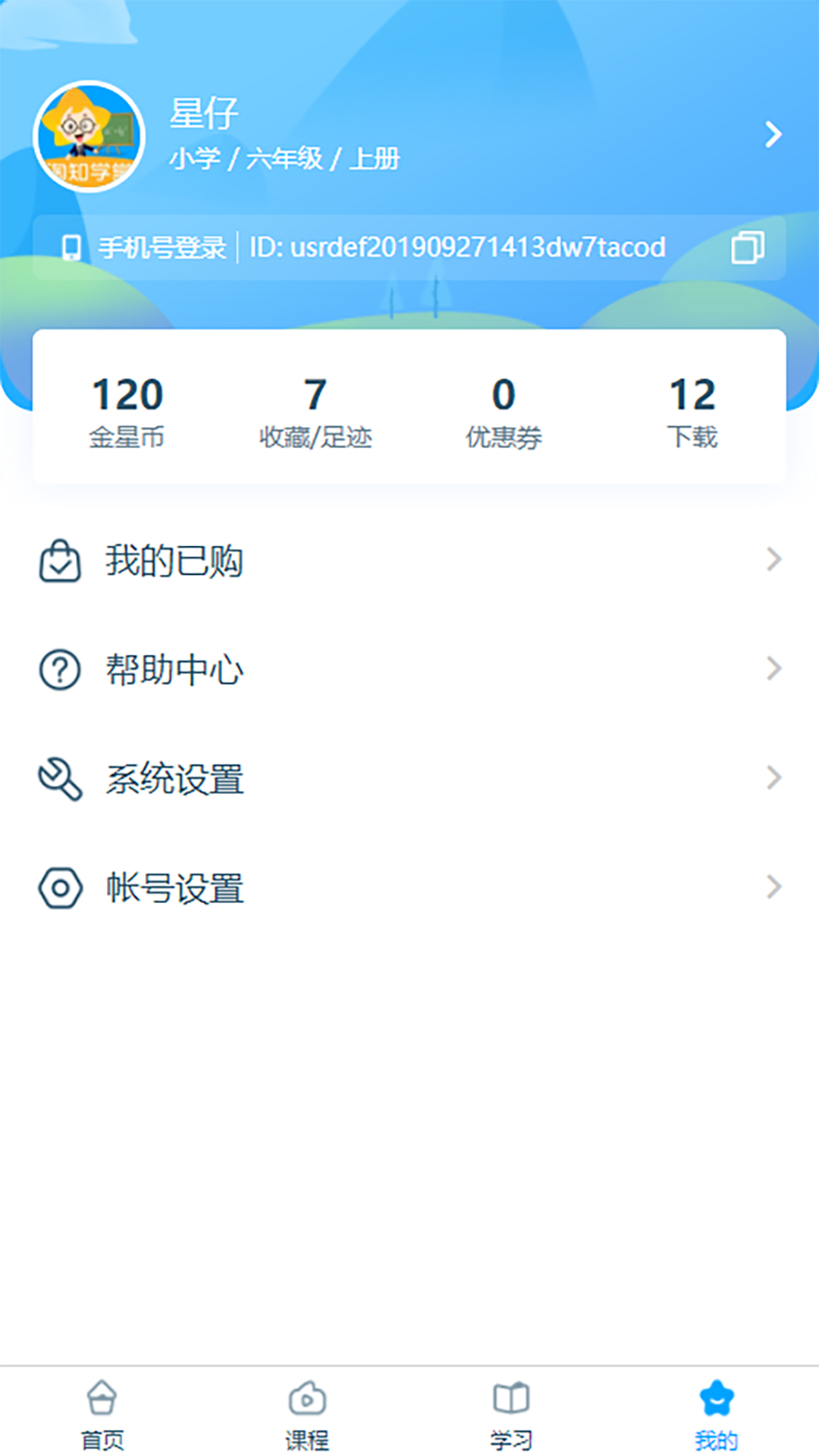View 金星币 balance of 120
This screenshot has width=819, height=1456.
127,410
